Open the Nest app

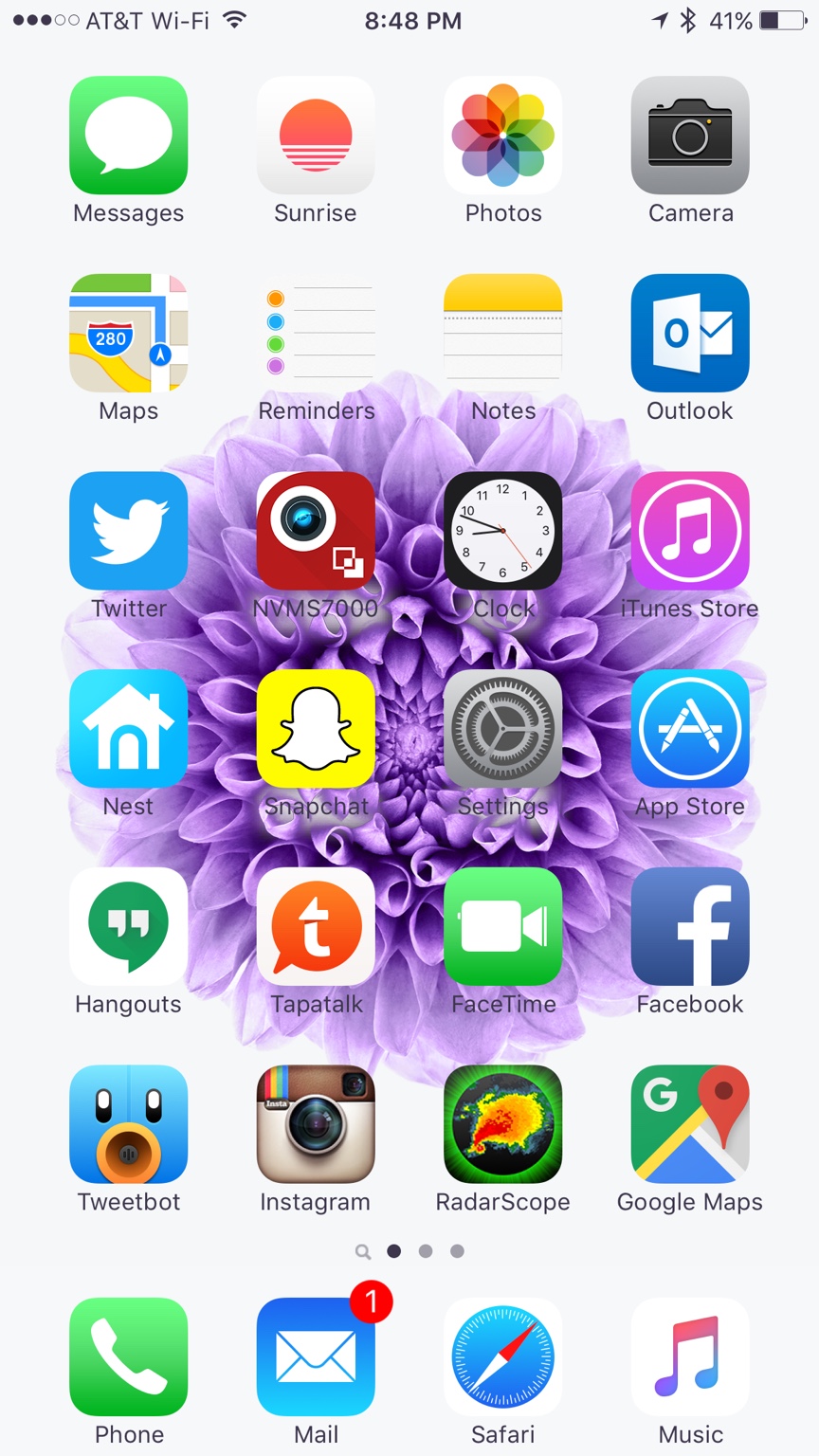point(129,729)
